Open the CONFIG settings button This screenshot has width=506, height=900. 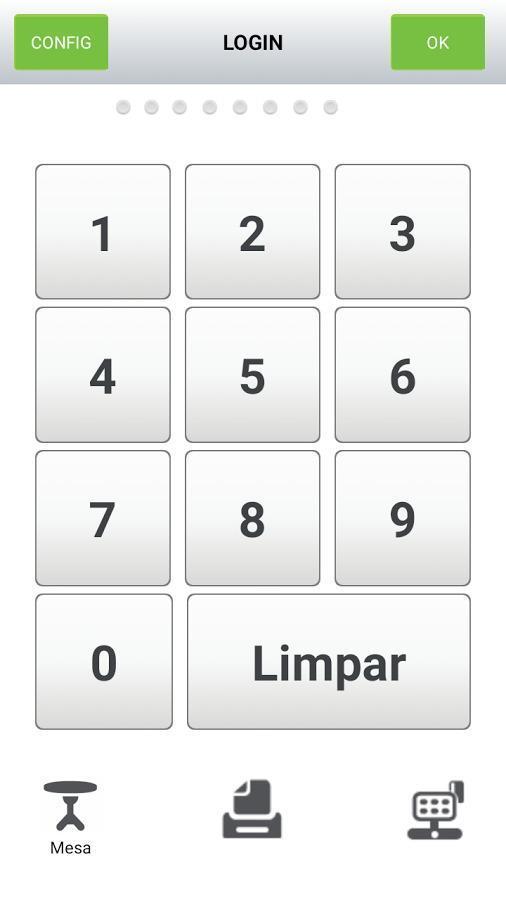pos(61,42)
